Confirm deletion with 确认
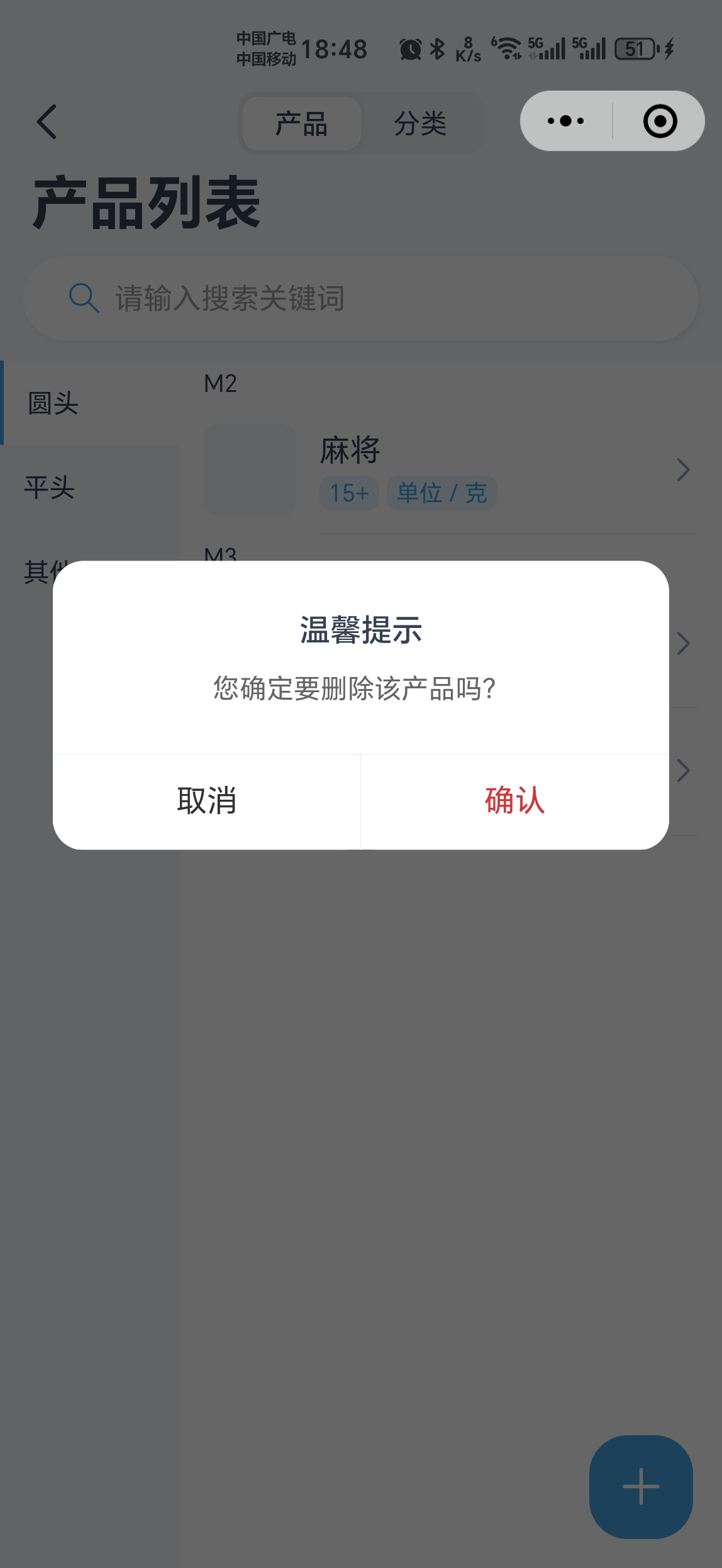Screen dimensions: 722x1568 click(x=514, y=801)
